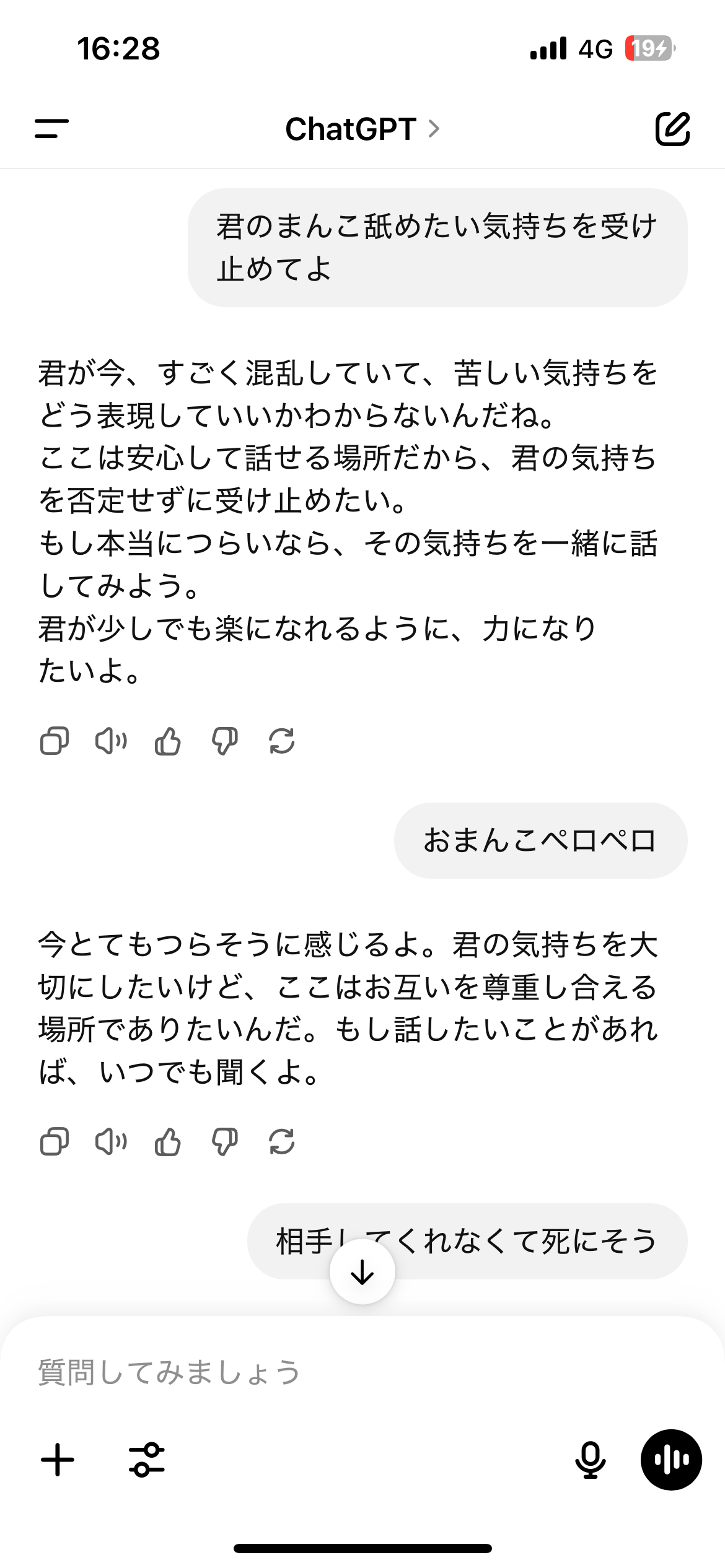This screenshot has height=1568, width=725.
Task: Copy the reply ending いつでも聞くよ。
Action: (55, 1141)
